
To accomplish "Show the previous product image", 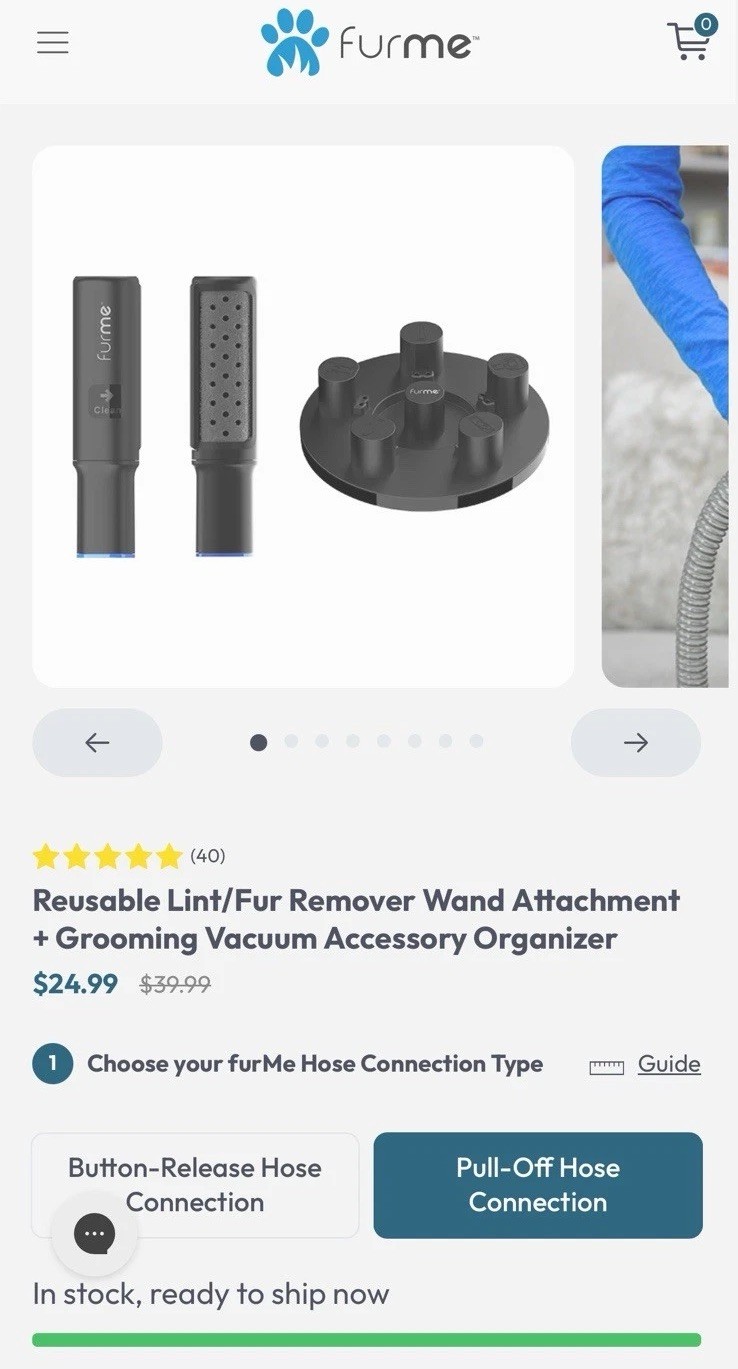I will (97, 742).
